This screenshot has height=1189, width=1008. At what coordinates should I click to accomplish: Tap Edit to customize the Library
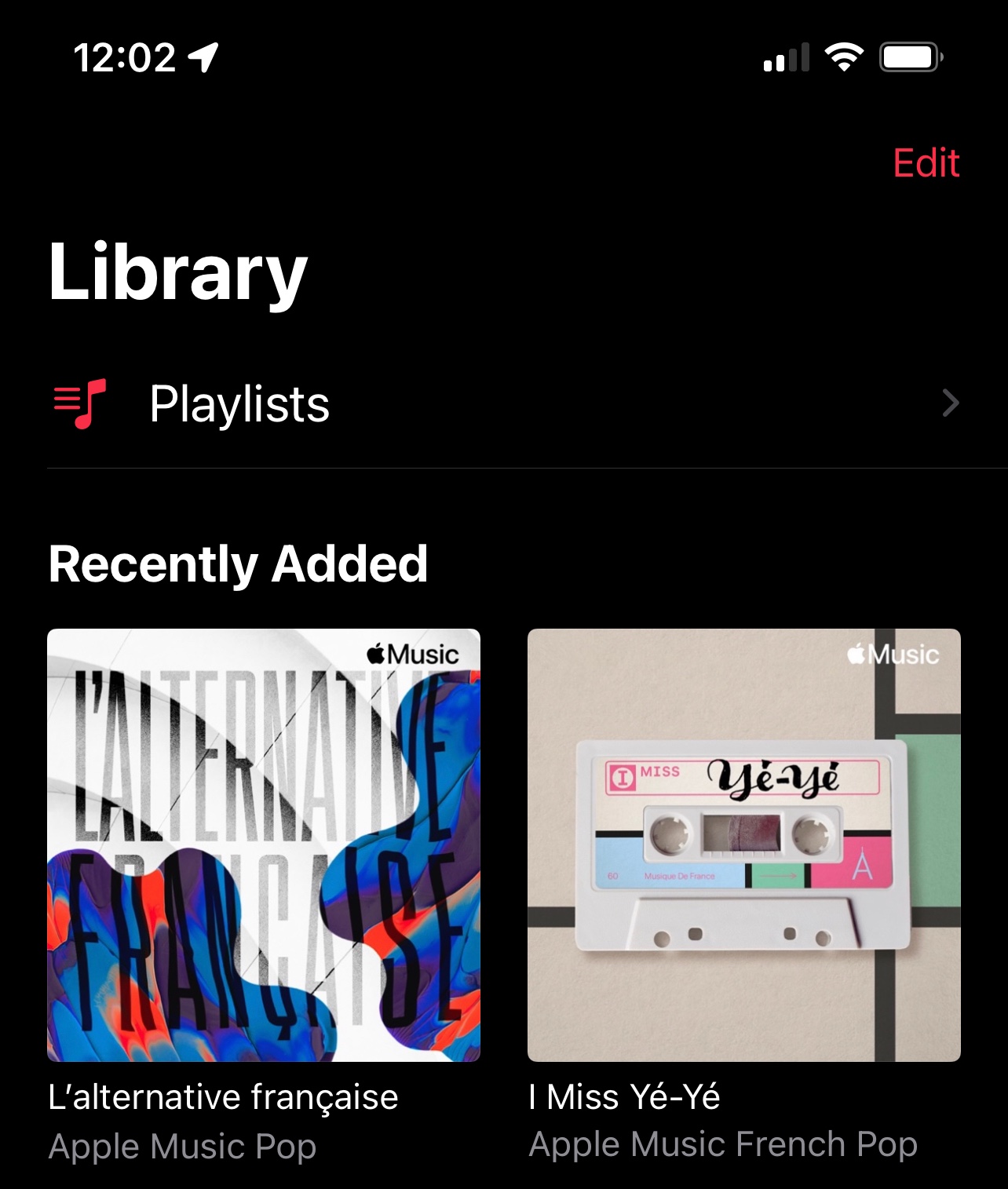pyautogui.click(x=926, y=163)
